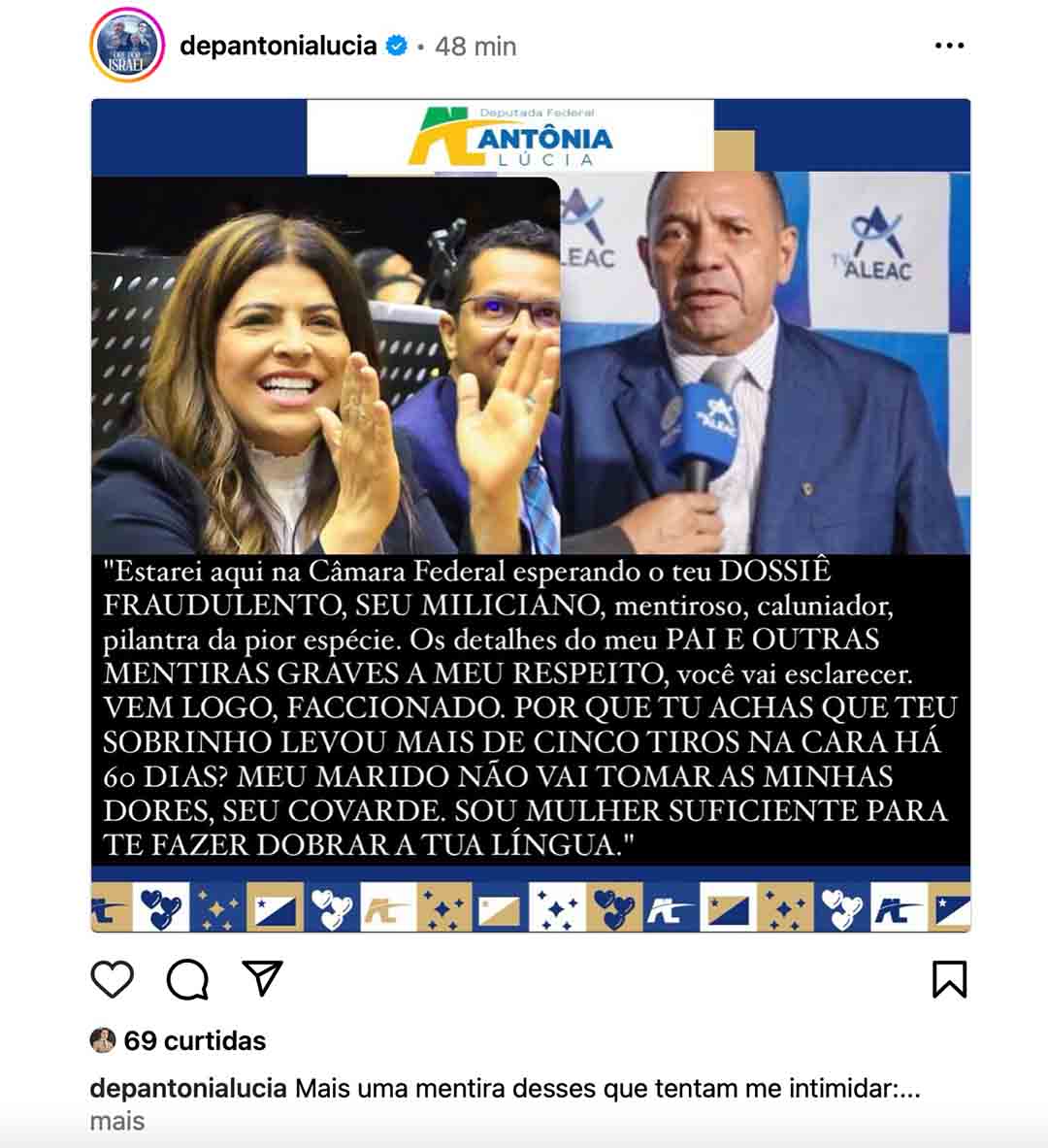Screen dimensions: 1048x1148
Task: View who liked via 69 curtidas
Action: tap(194, 1040)
